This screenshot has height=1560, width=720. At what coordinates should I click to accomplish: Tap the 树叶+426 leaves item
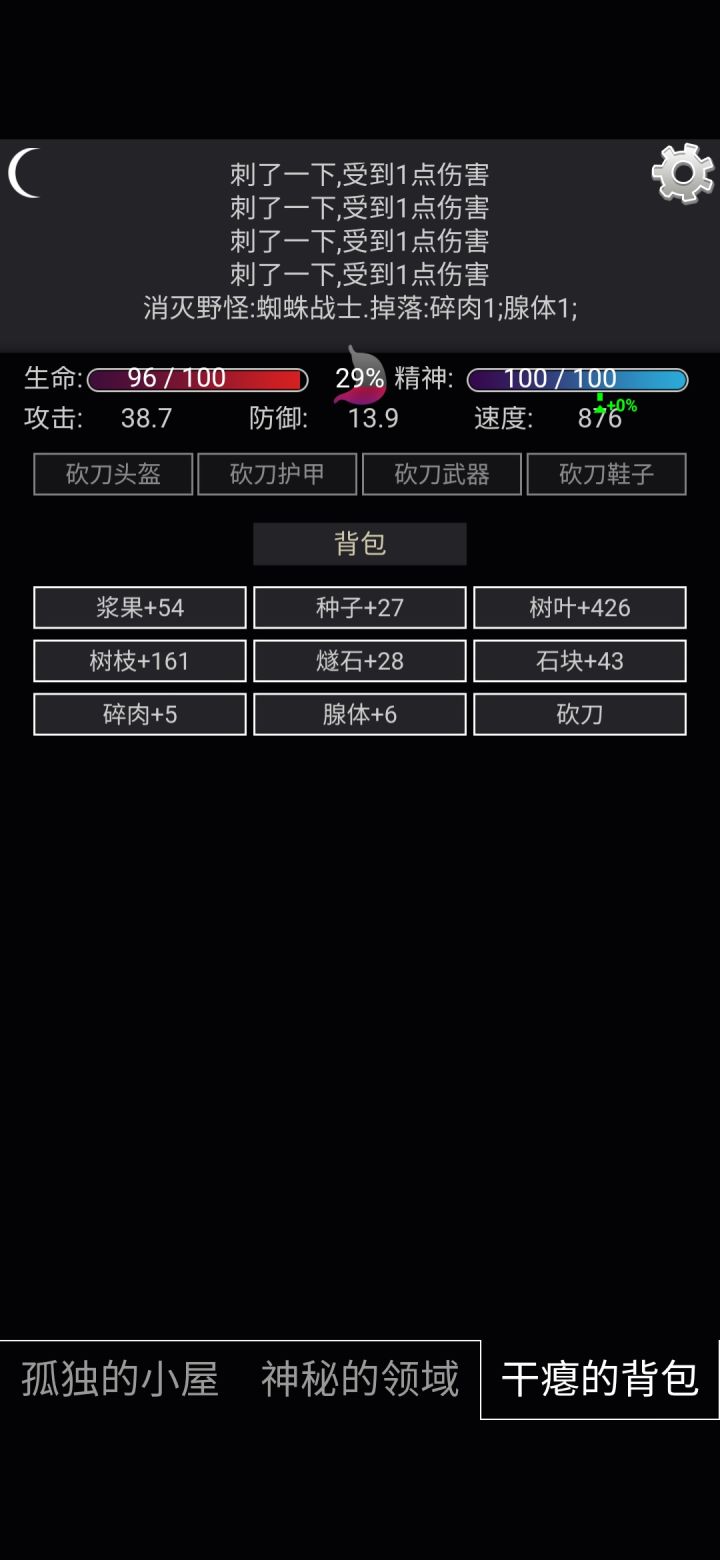coord(579,607)
